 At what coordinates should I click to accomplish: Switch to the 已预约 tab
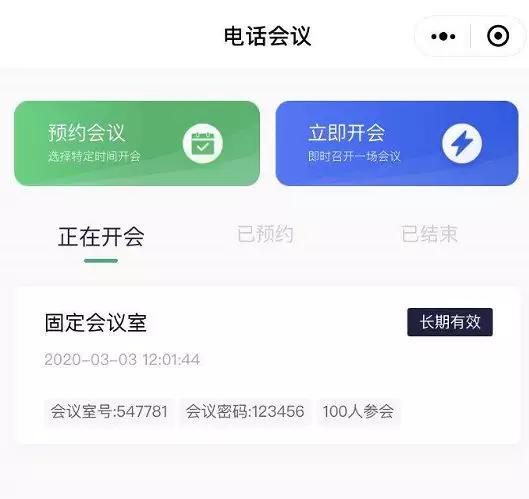point(265,234)
